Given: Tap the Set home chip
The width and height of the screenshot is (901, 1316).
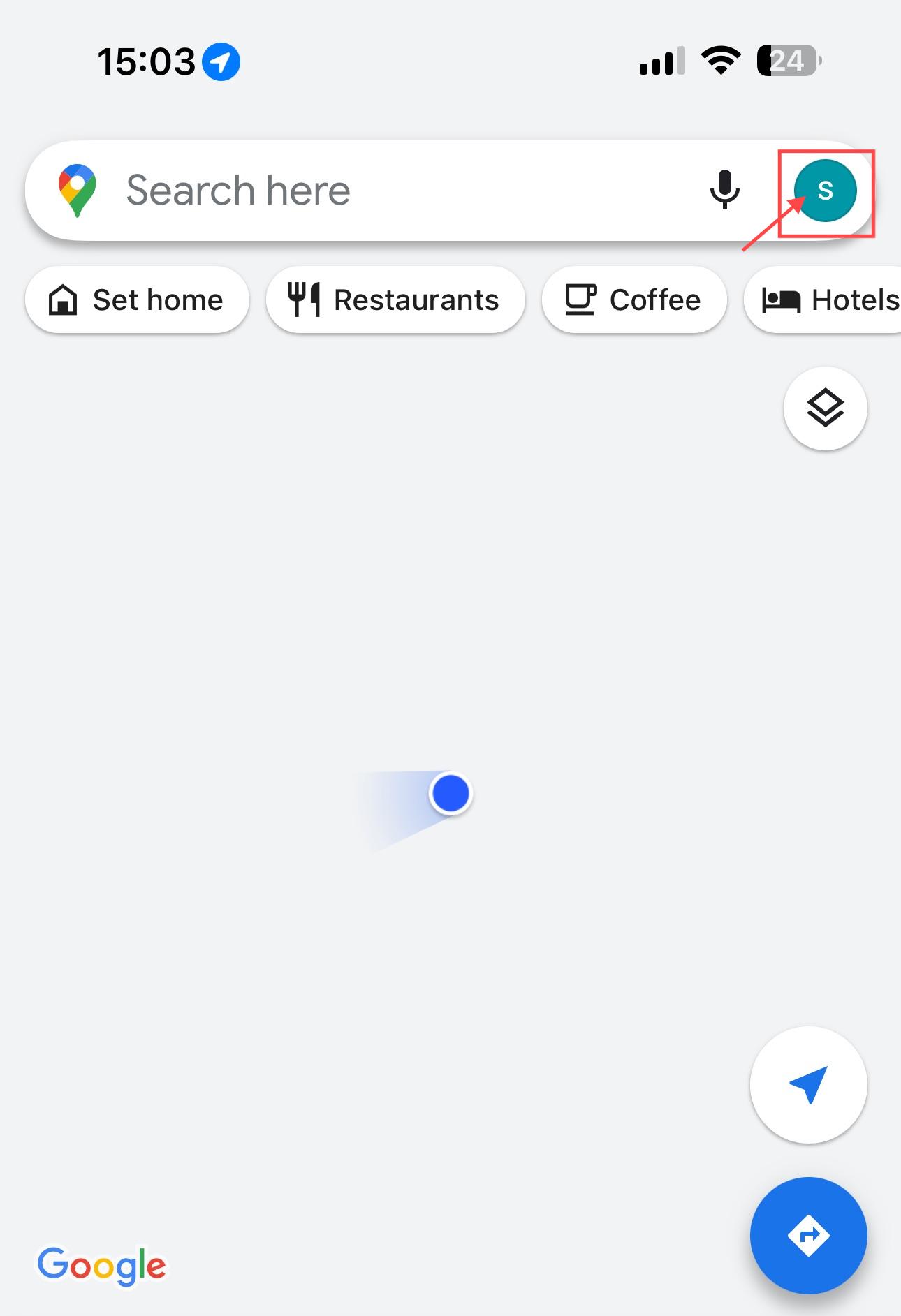Looking at the screenshot, I should click(137, 300).
